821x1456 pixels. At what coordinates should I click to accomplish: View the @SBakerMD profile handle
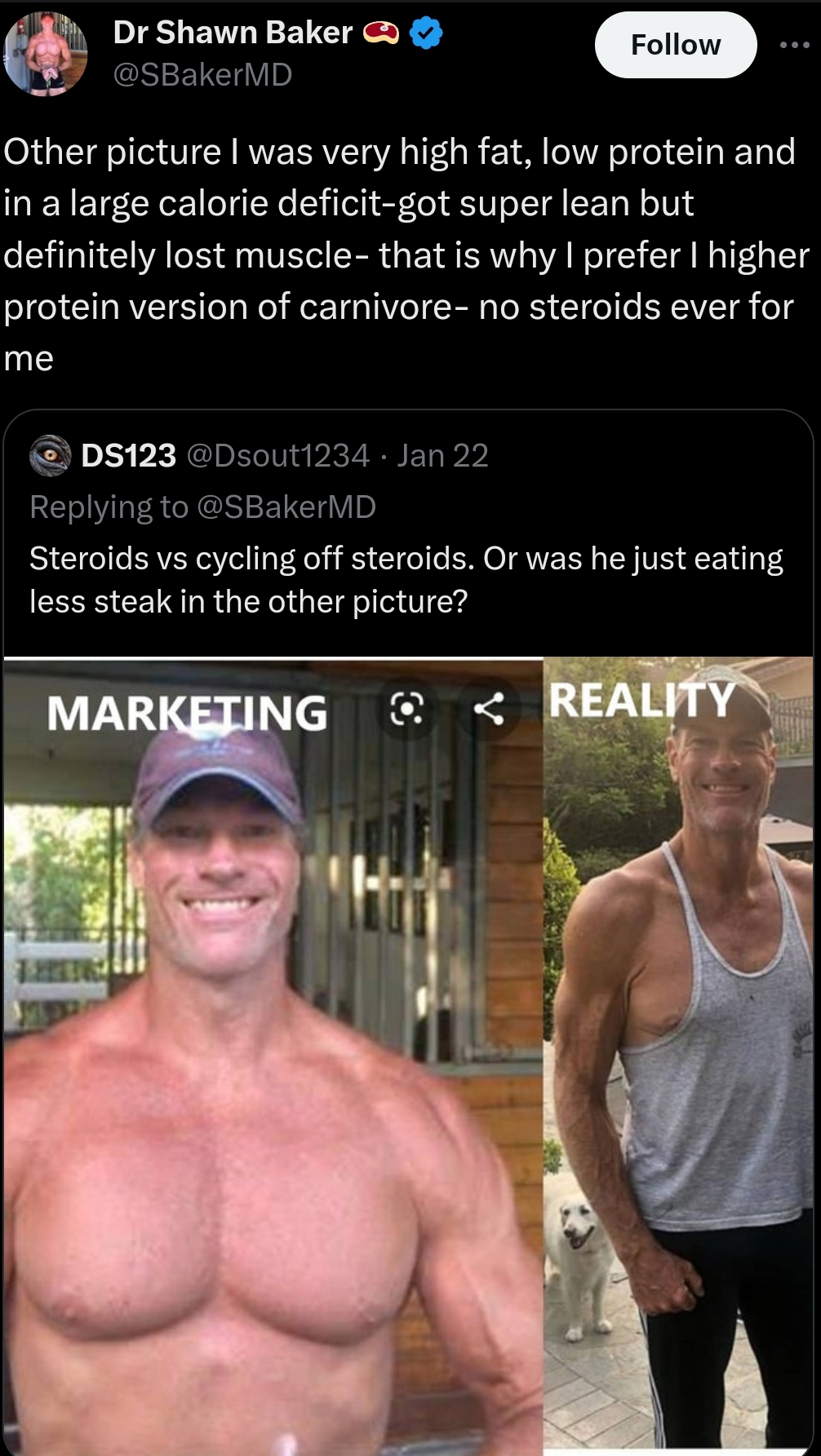pyautogui.click(x=202, y=75)
